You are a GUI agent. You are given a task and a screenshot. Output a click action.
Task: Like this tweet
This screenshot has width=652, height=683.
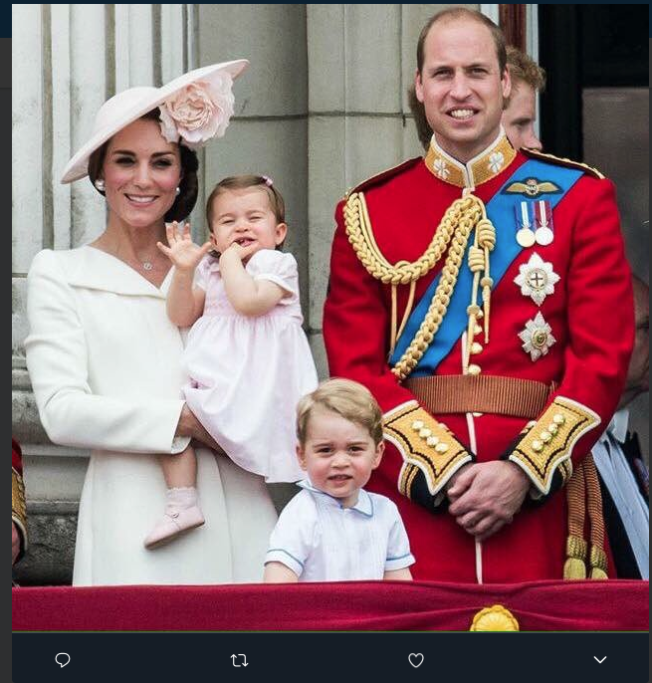[416, 660]
